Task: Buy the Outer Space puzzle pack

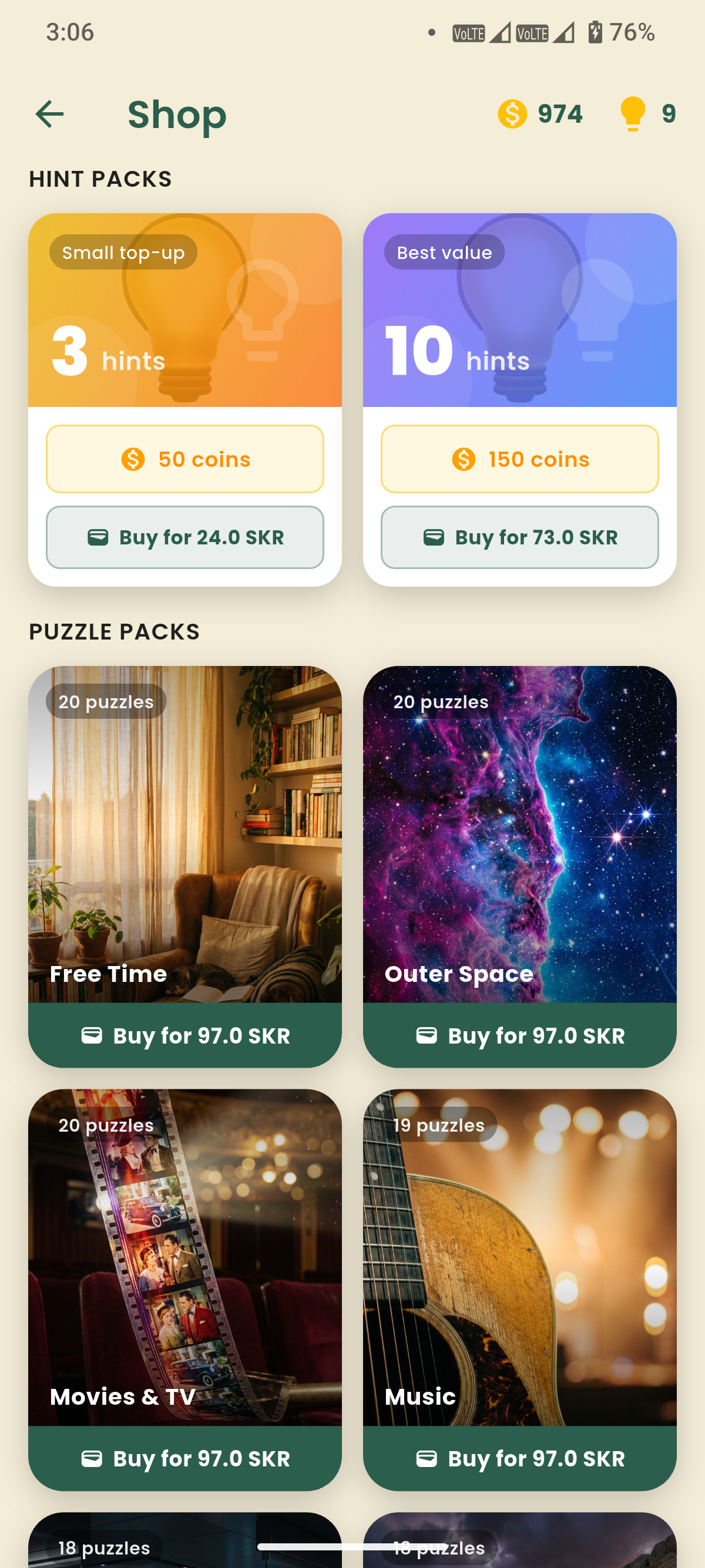Action: (519, 1035)
